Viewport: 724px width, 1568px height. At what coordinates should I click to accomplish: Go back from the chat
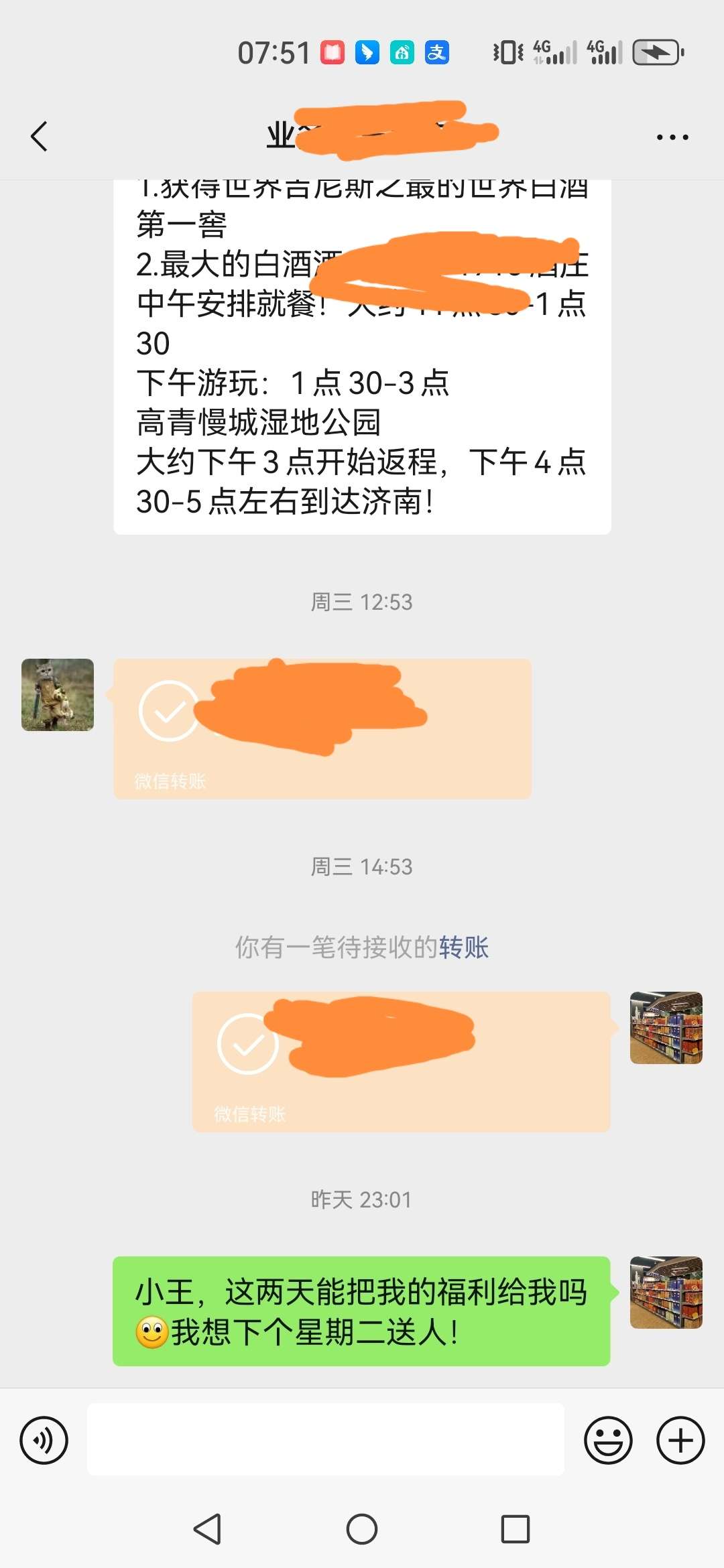[40, 137]
